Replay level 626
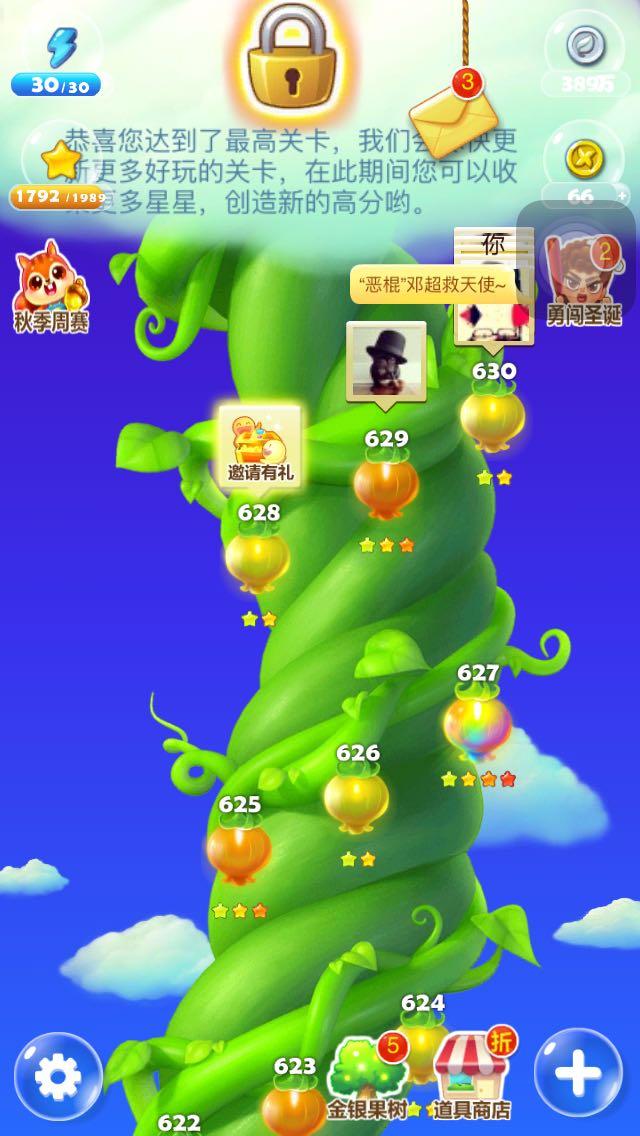Viewport: 640px width, 1136px height. (x=356, y=800)
